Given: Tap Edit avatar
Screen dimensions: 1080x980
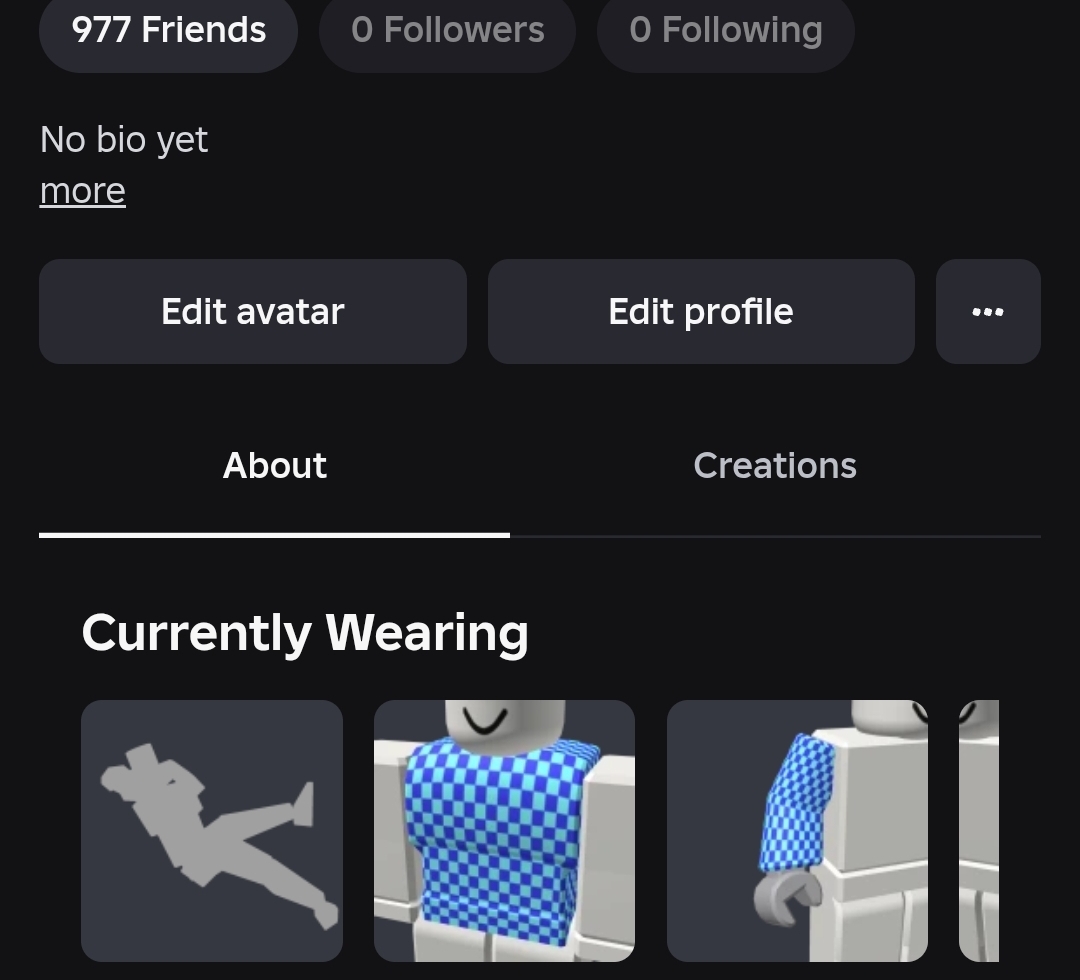Looking at the screenshot, I should [253, 311].
